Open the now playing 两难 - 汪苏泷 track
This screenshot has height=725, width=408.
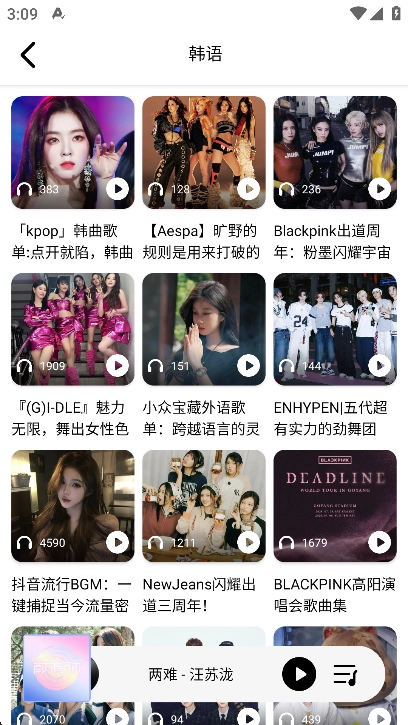point(191,675)
